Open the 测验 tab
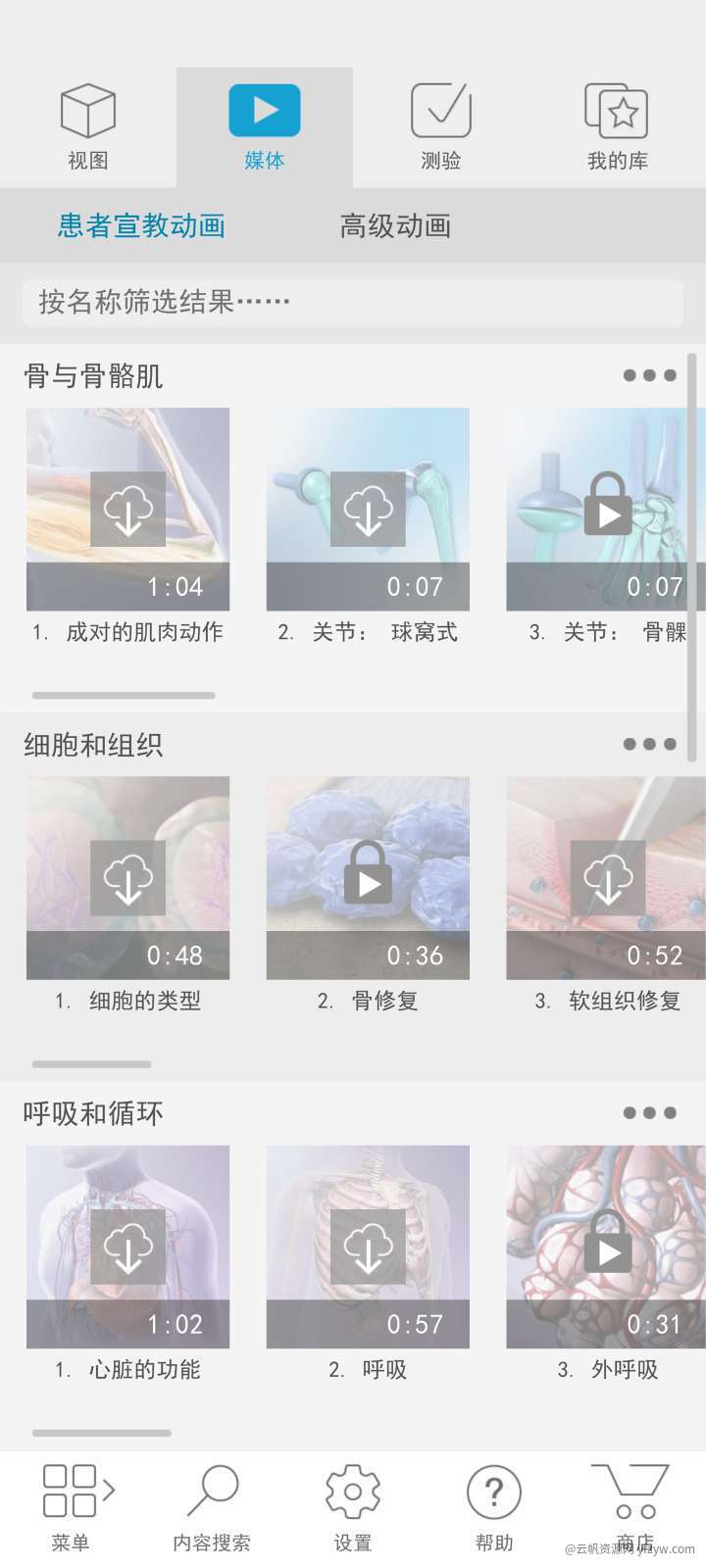Screen dimensions: 706x1568 click(x=440, y=127)
